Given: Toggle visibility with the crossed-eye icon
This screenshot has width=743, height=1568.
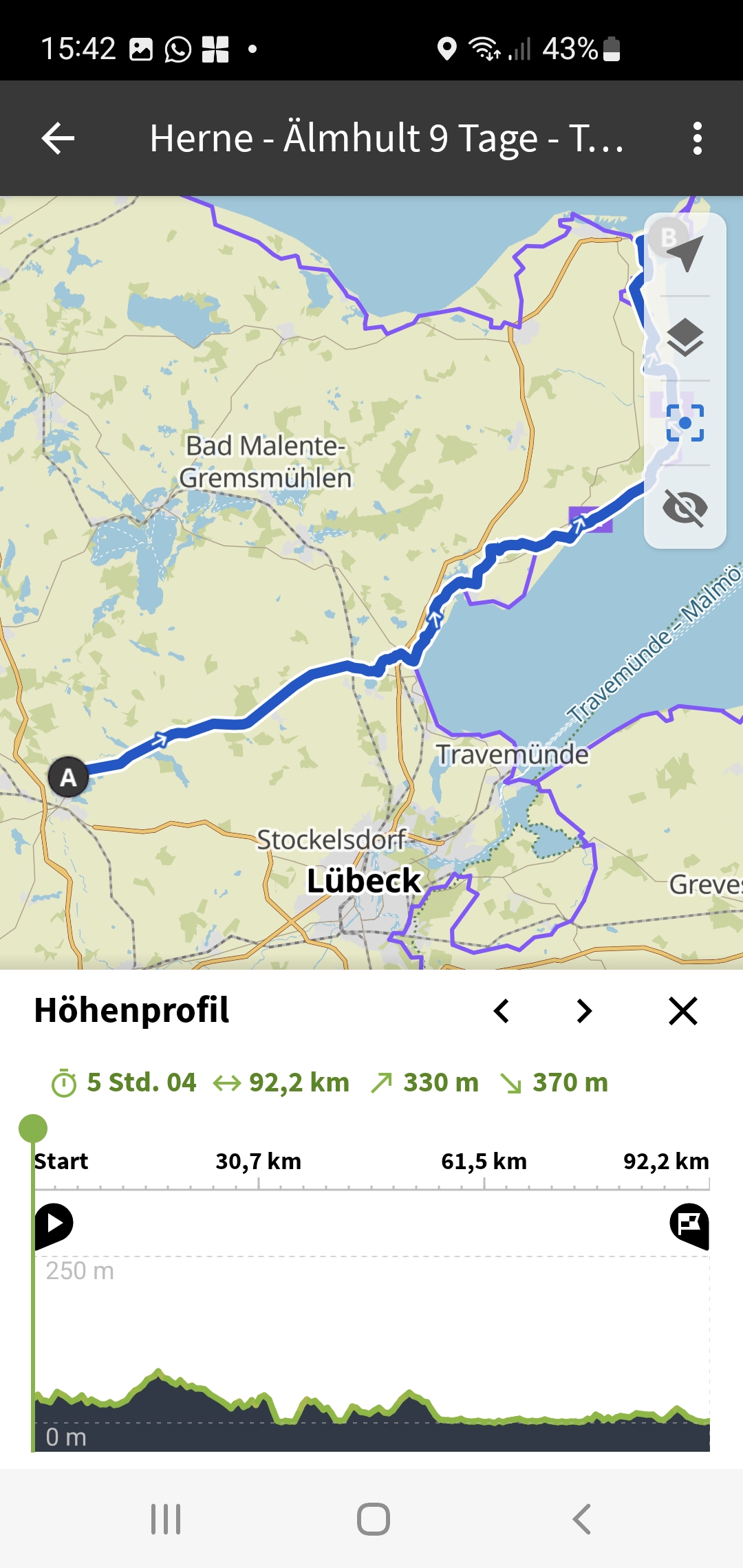Looking at the screenshot, I should [x=685, y=508].
